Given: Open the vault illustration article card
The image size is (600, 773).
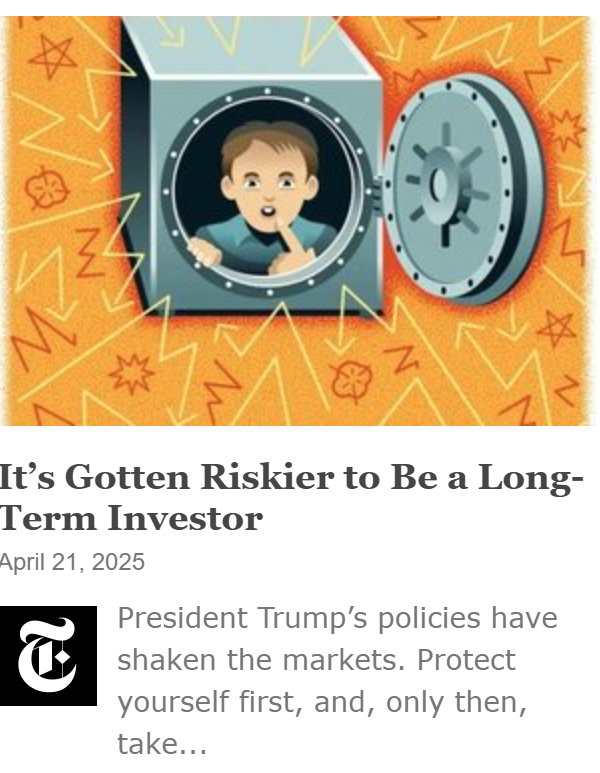Looking at the screenshot, I should click(x=298, y=220).
